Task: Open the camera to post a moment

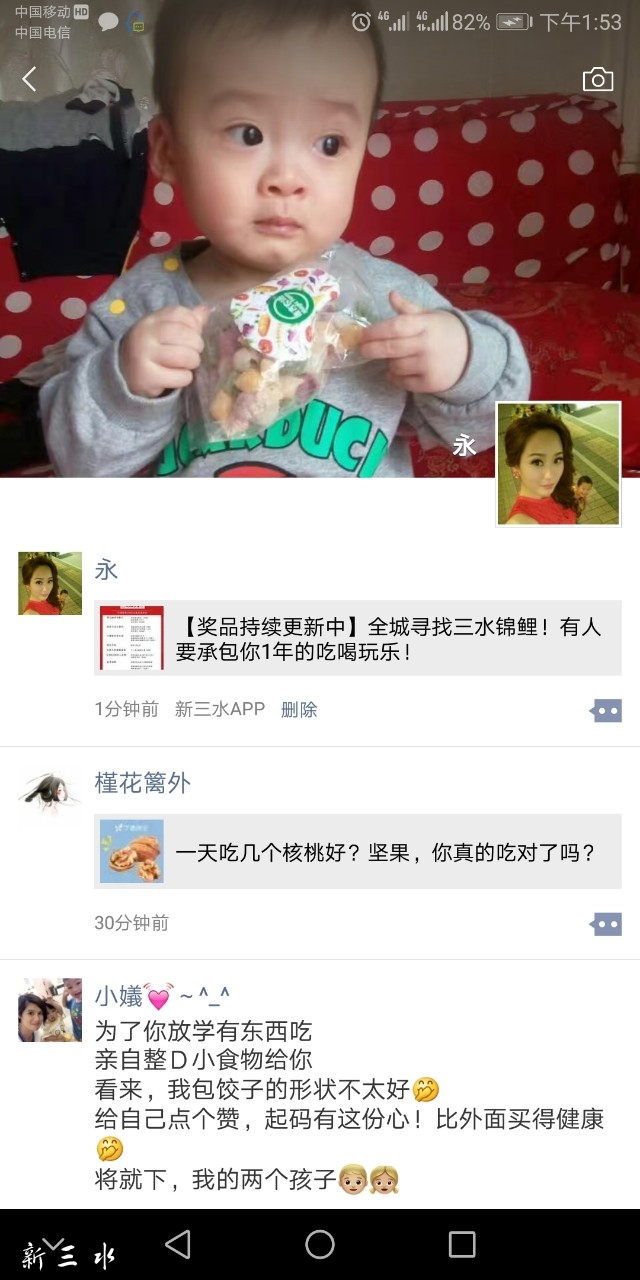Action: pos(597,80)
